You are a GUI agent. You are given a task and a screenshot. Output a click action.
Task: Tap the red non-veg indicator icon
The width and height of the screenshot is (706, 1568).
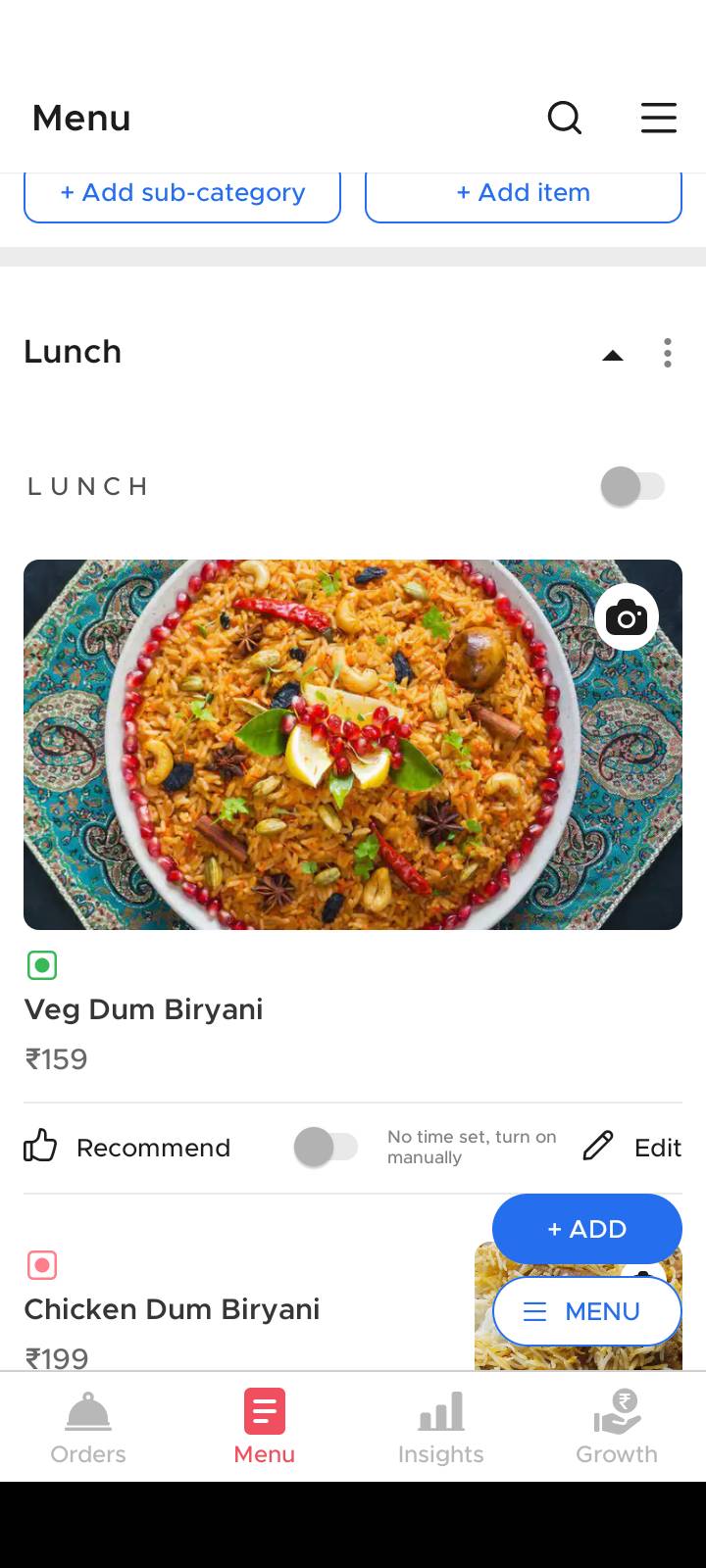coord(42,1265)
